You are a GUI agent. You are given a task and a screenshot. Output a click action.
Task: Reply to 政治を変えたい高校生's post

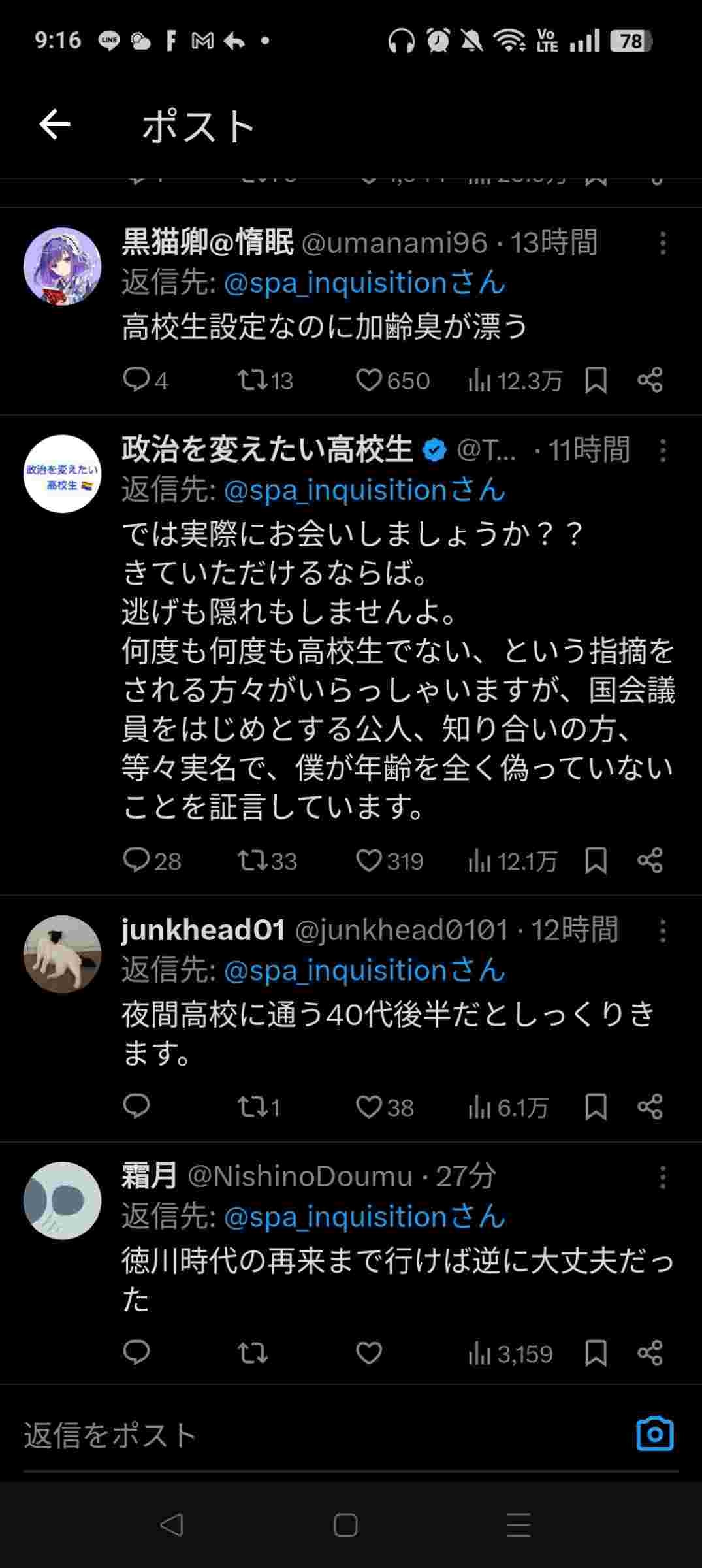pos(136,860)
